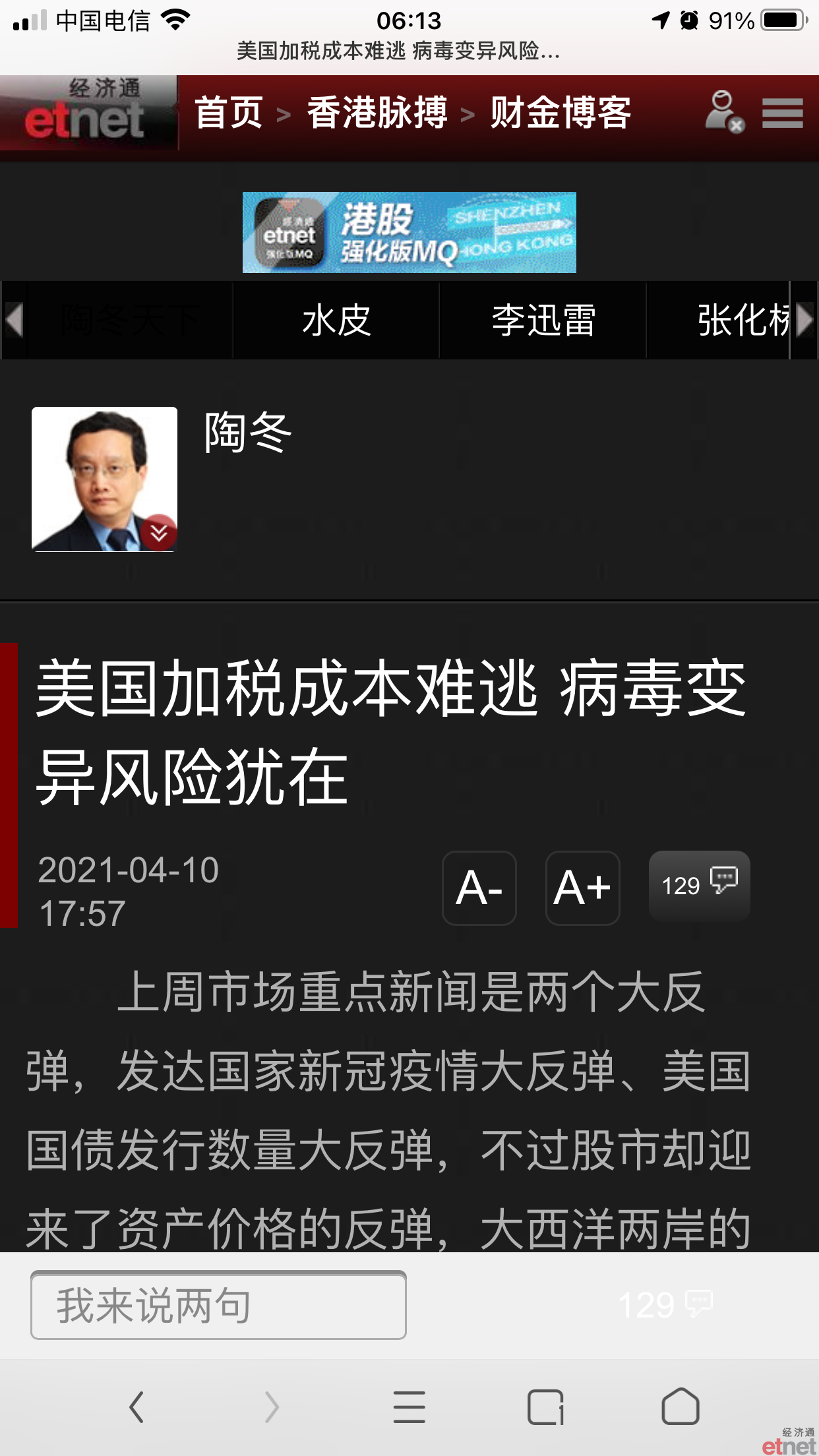Go to 首页 in the breadcrumb

coord(229,113)
